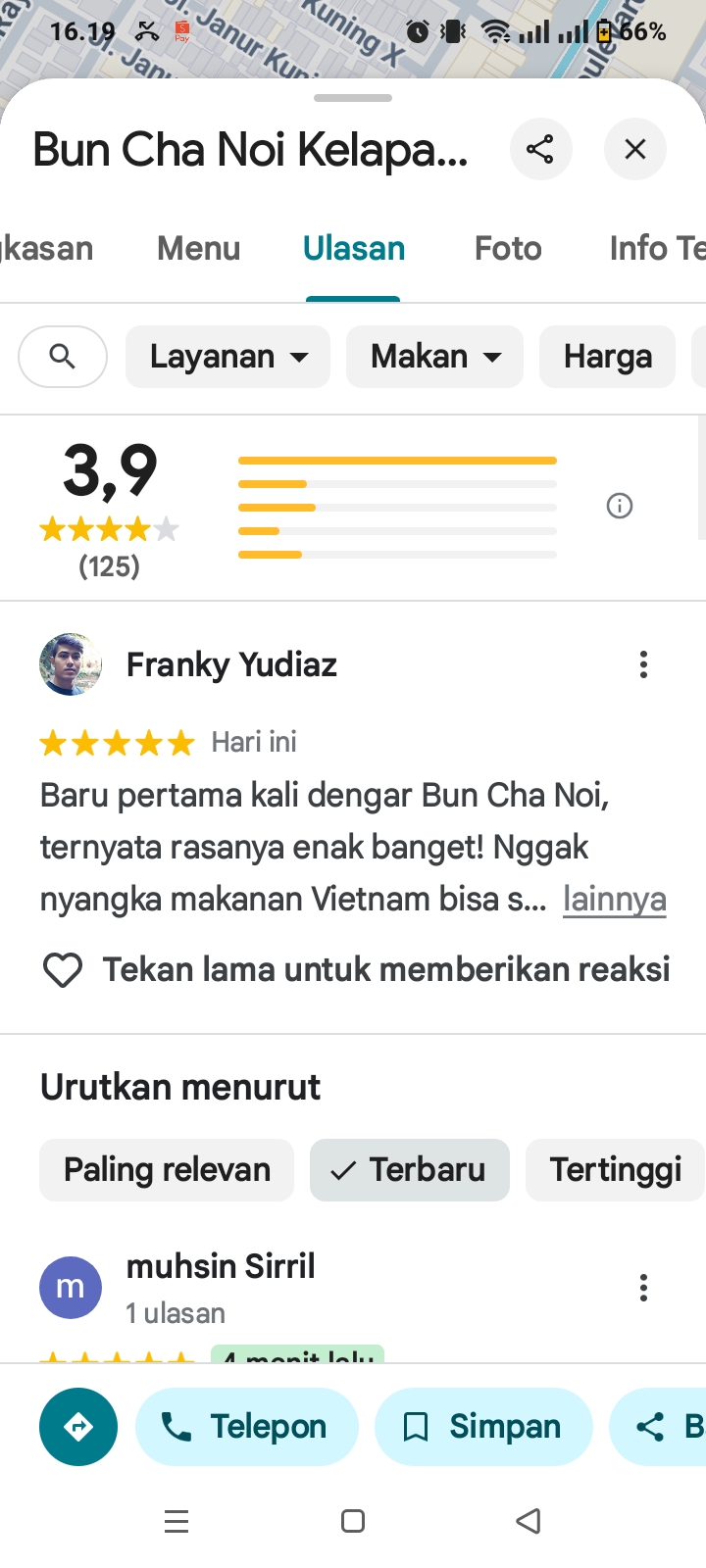Expand the Makan filter dropdown
The height and width of the screenshot is (1568, 706).
coord(435,357)
